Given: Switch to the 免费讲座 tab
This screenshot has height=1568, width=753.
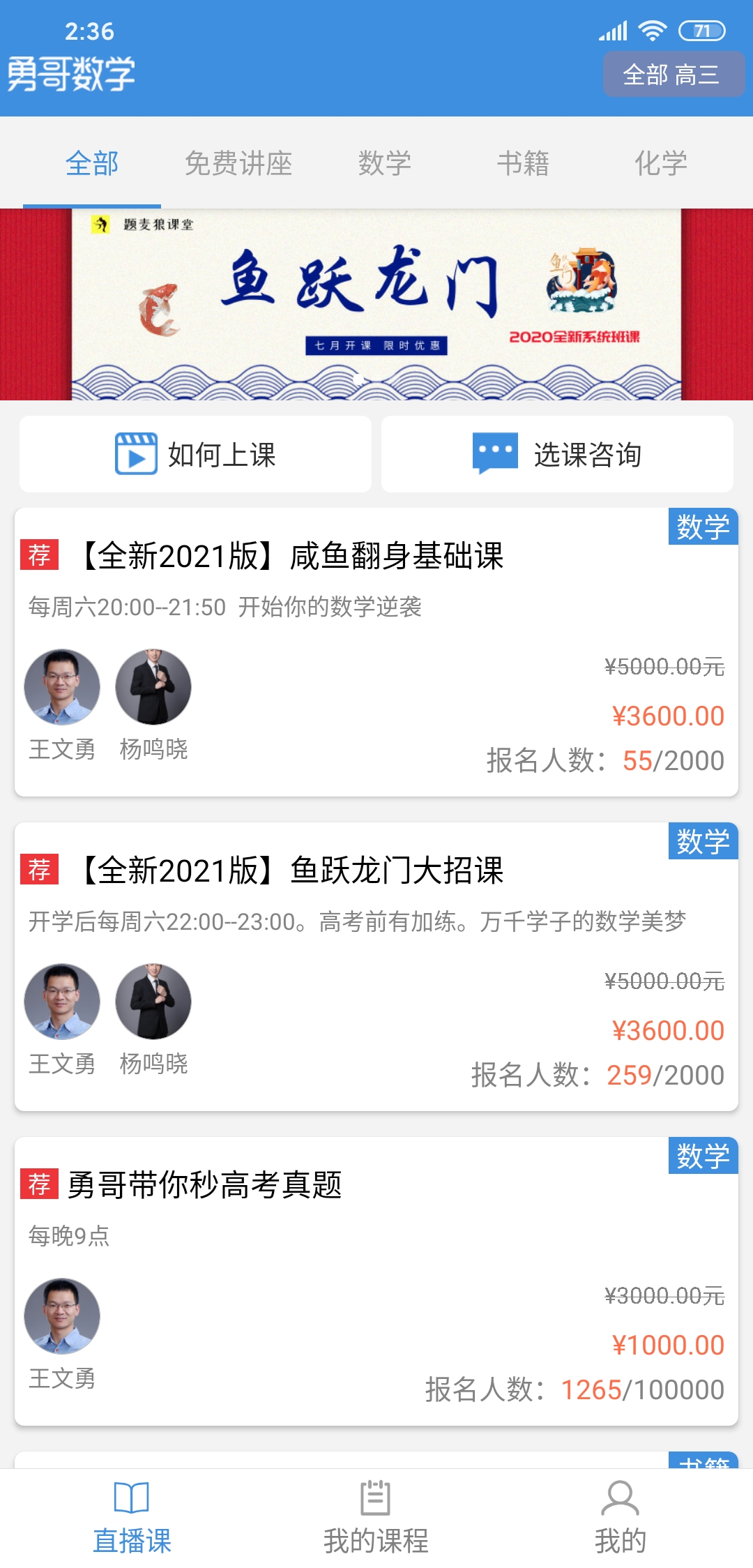Looking at the screenshot, I should [238, 164].
